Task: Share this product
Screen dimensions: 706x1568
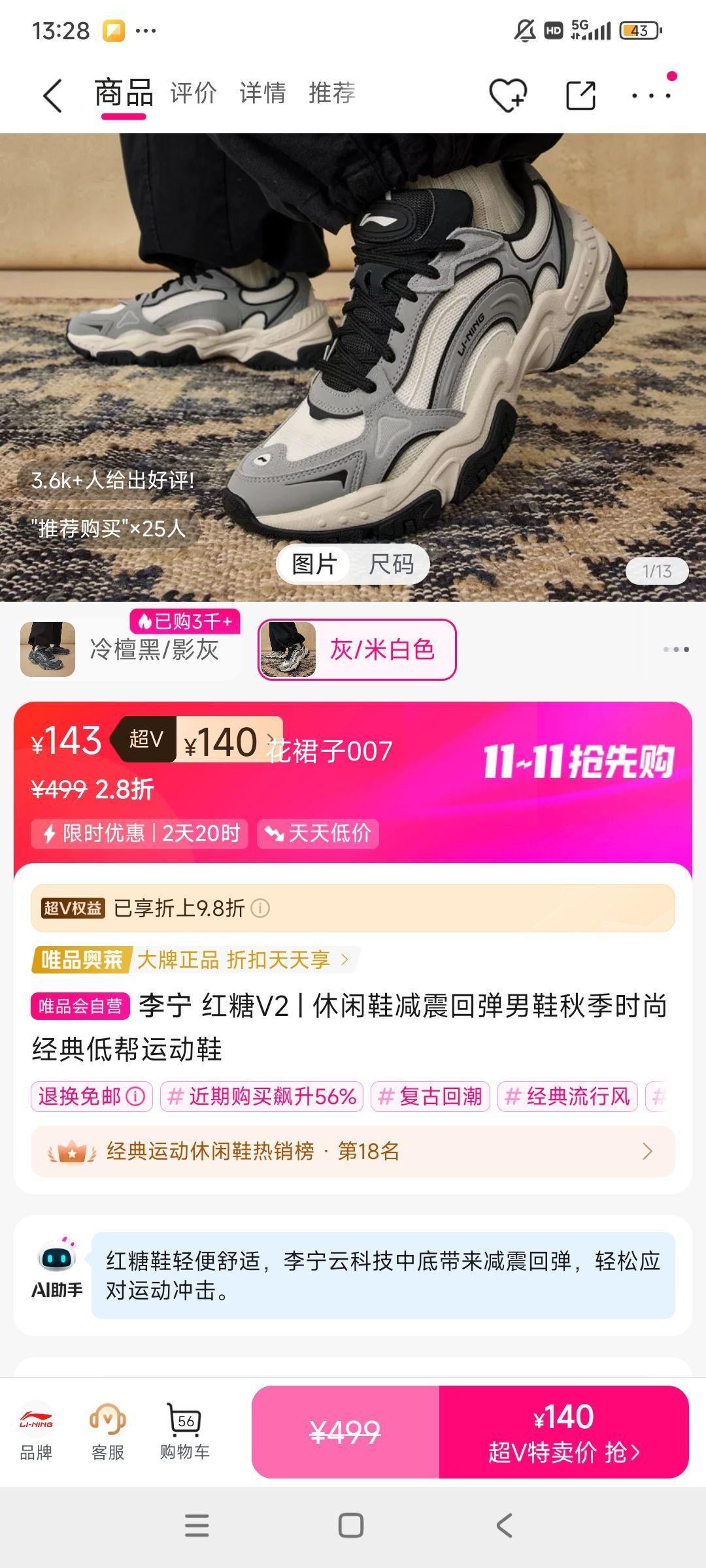Action: [580, 95]
